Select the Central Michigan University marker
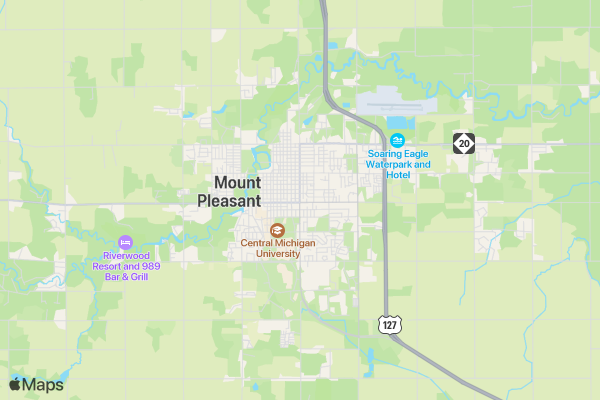 277,230
